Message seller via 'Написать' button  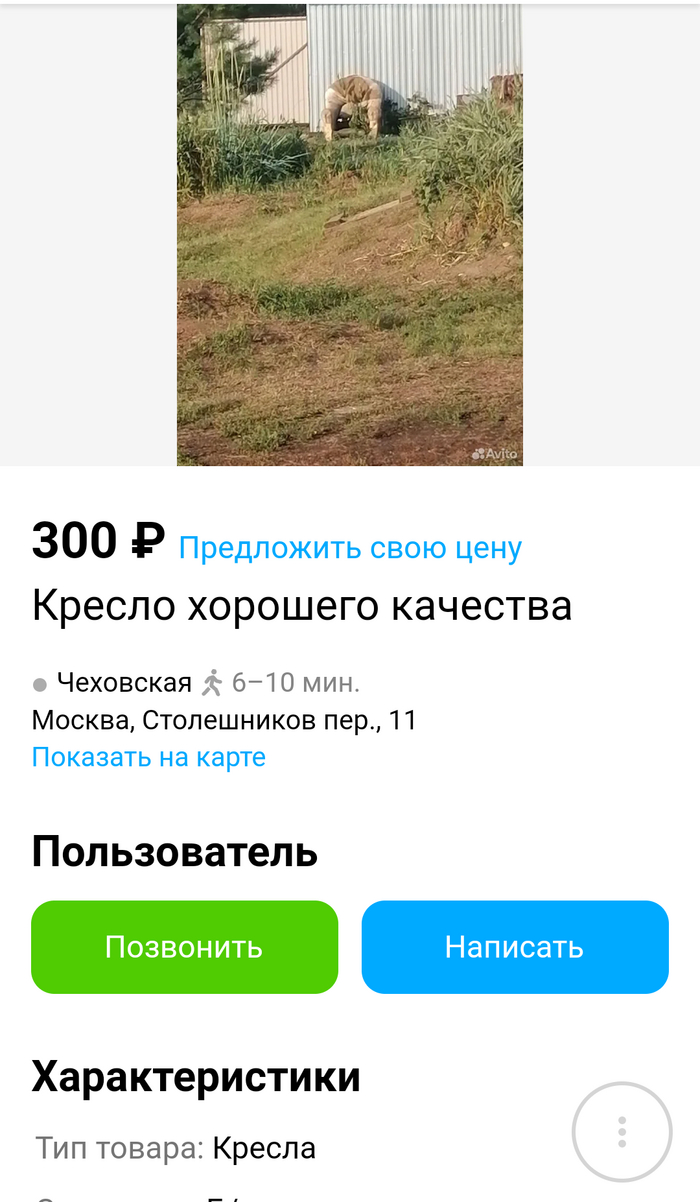514,947
